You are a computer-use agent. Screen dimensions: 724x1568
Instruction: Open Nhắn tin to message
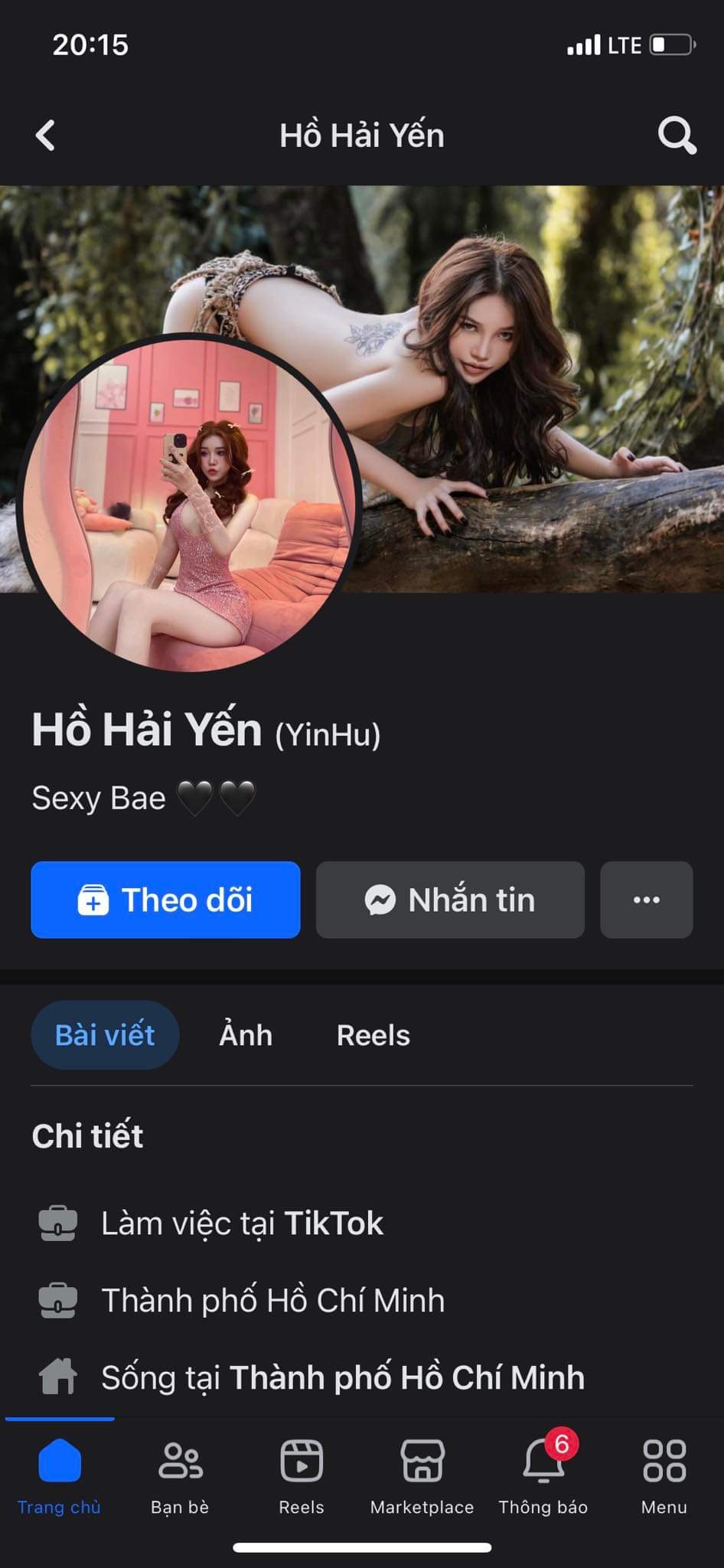450,900
